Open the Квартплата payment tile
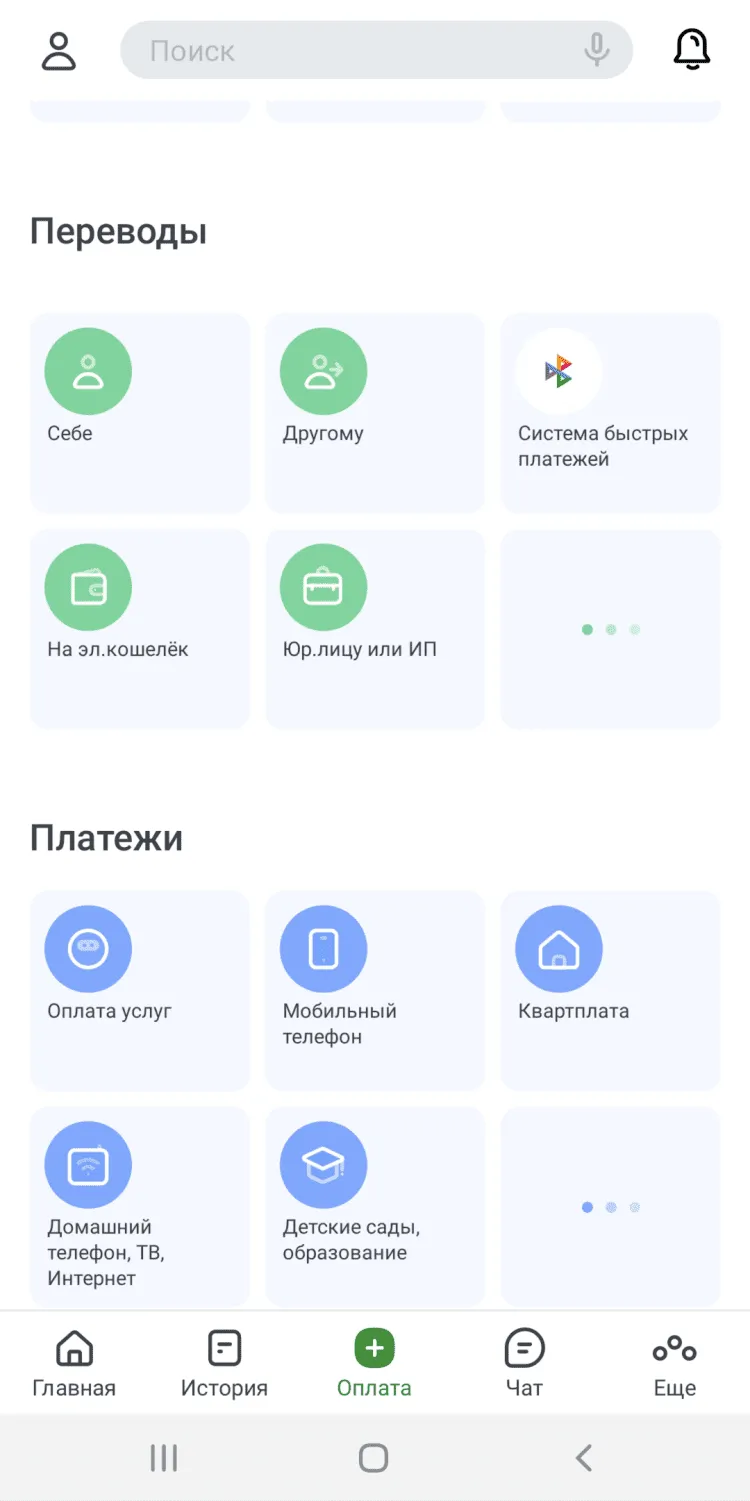Viewport: 750px width, 1501px height. click(x=610, y=989)
